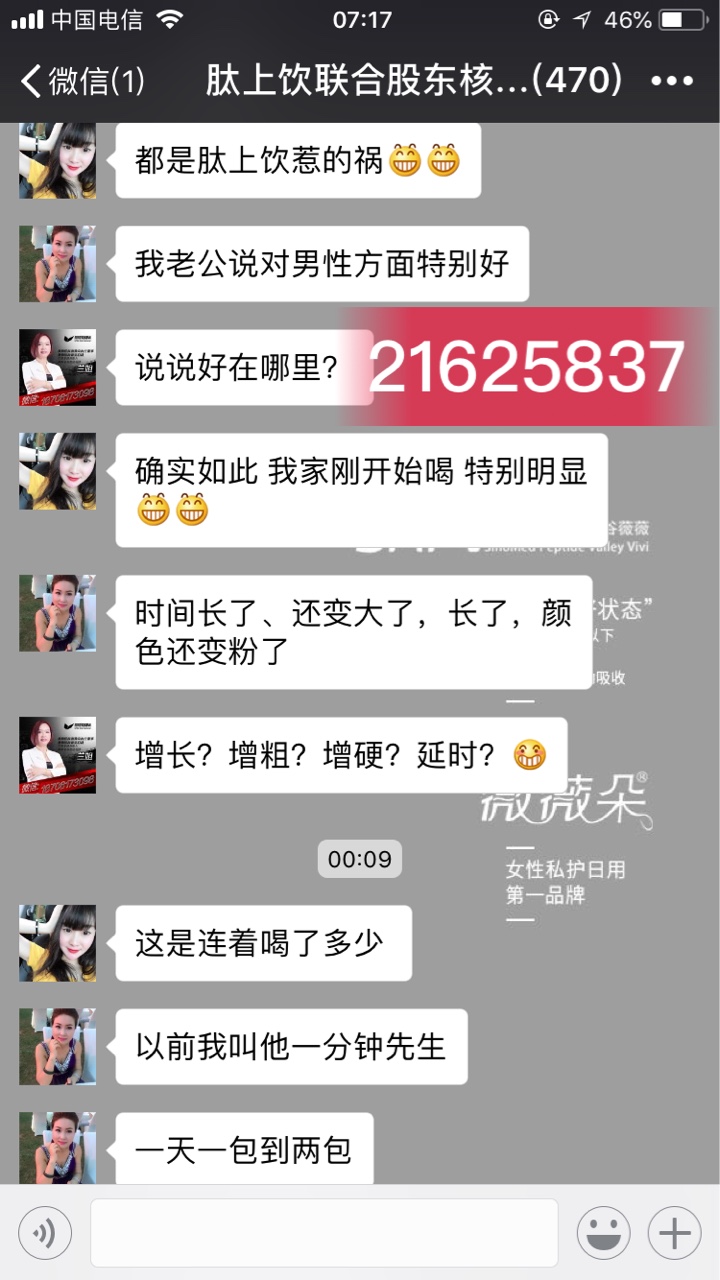
Task: View profile of "我老公说对男性方面特别好" sender
Action: [58, 263]
